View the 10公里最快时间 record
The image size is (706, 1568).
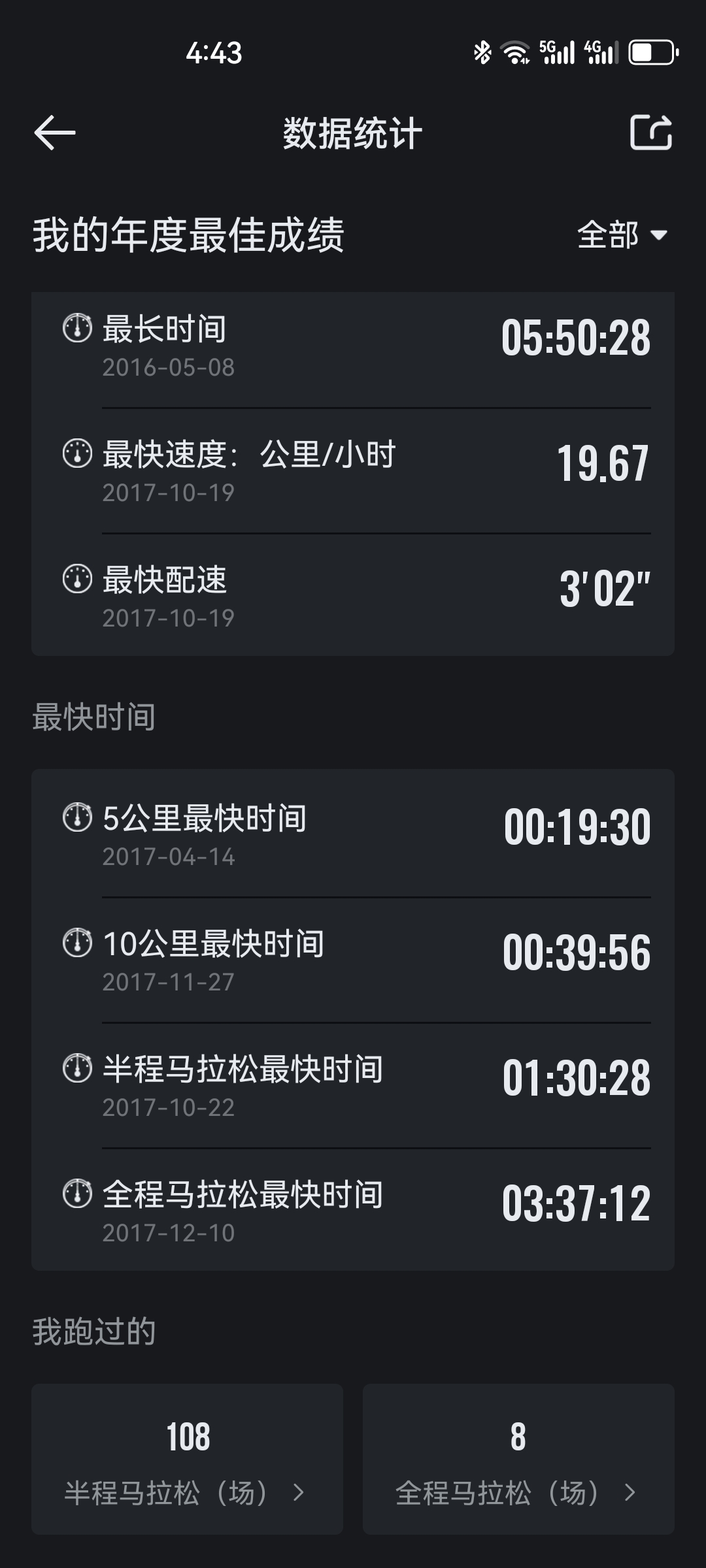click(x=353, y=959)
